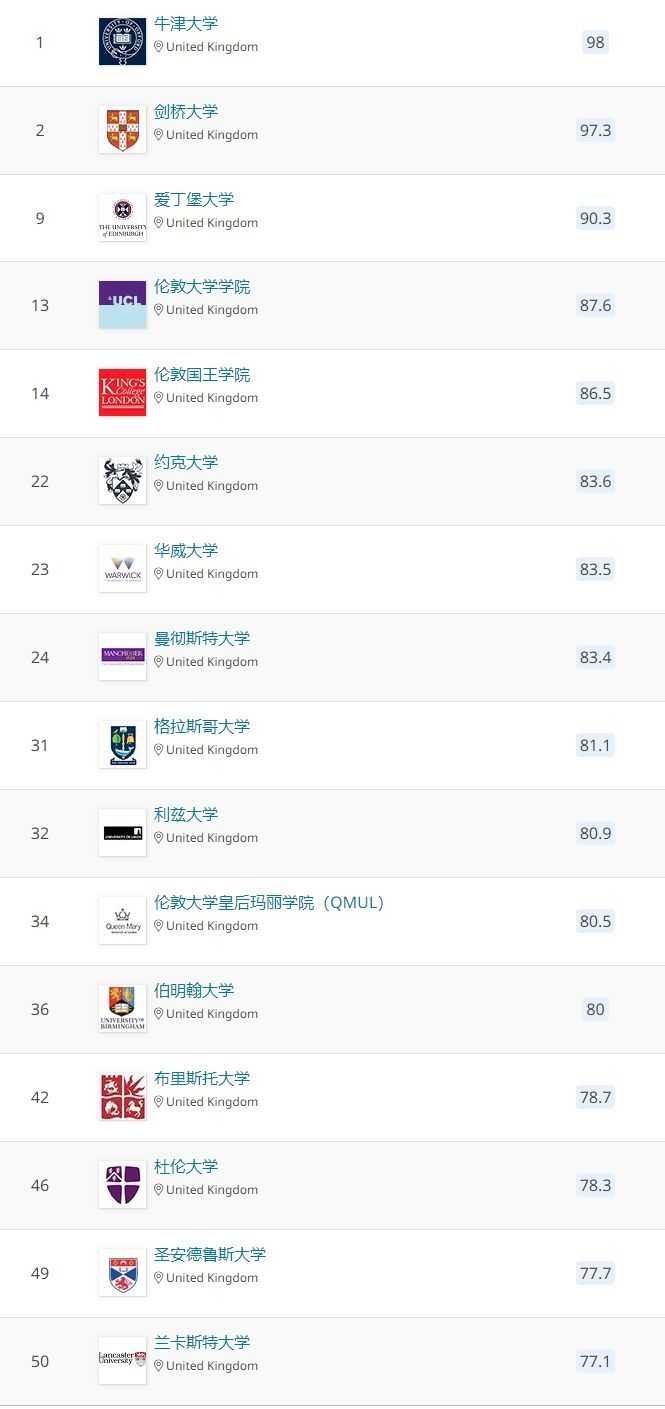Open the 圣安德鲁斯大学 link
The image size is (665, 1409).
pos(210,1255)
